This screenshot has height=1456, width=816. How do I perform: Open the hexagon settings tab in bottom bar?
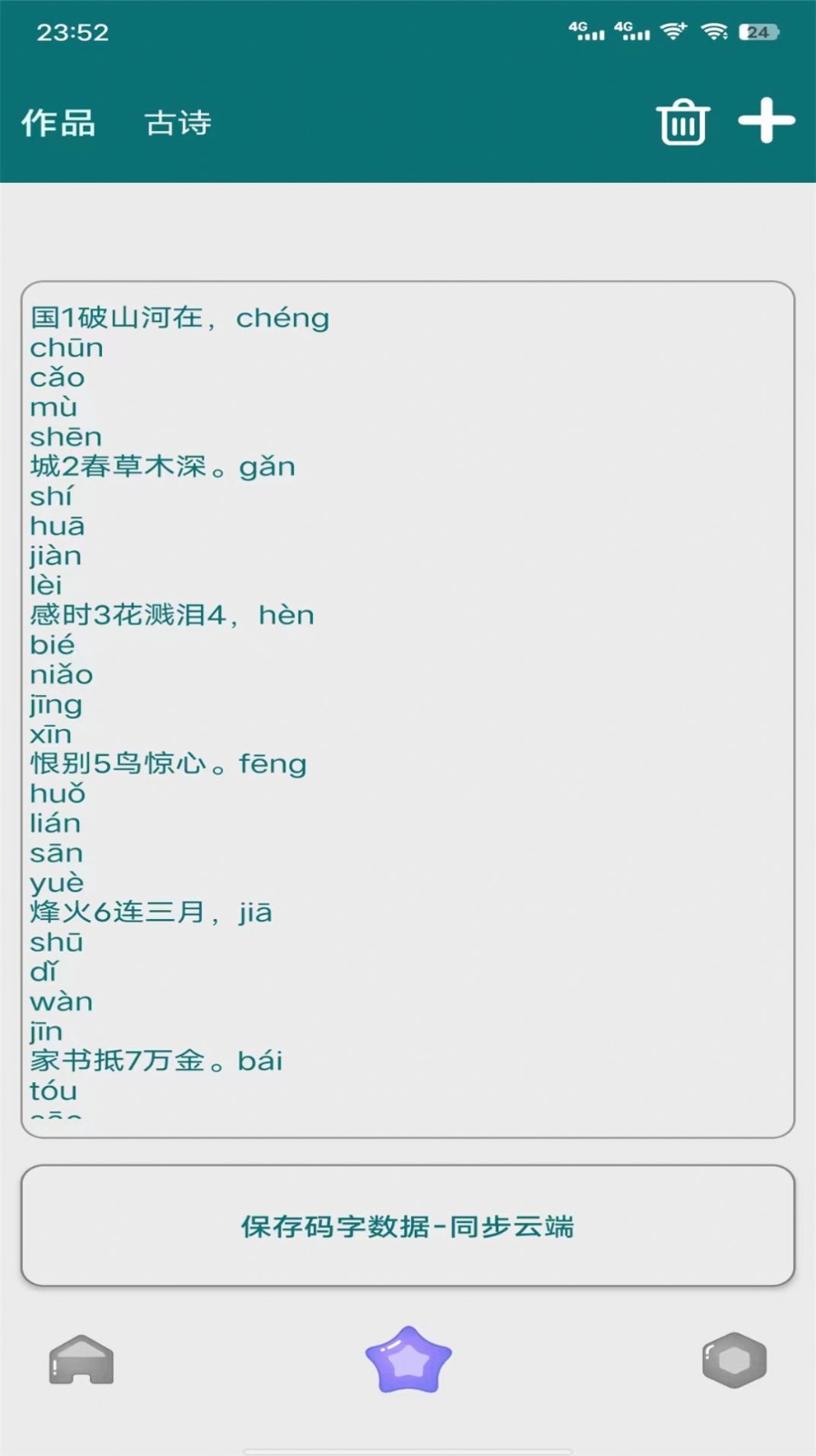coord(734,1360)
